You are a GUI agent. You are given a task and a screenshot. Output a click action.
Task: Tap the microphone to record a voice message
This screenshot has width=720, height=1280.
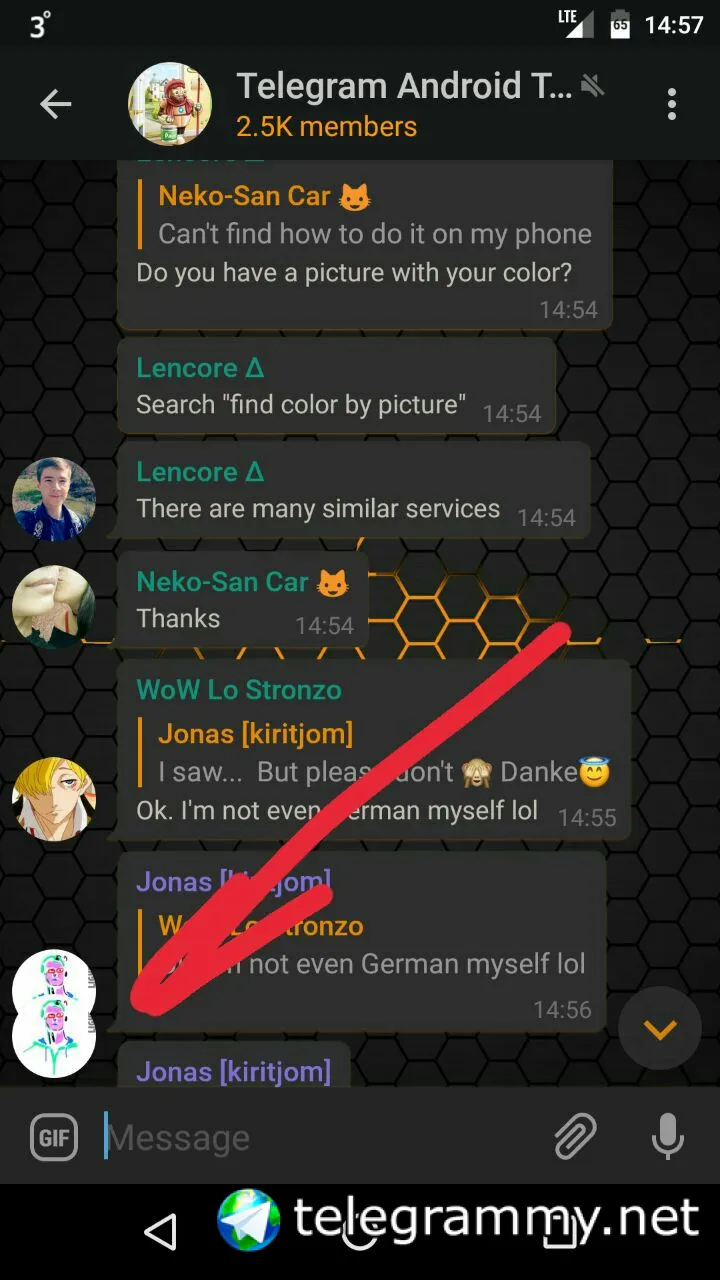point(667,1137)
